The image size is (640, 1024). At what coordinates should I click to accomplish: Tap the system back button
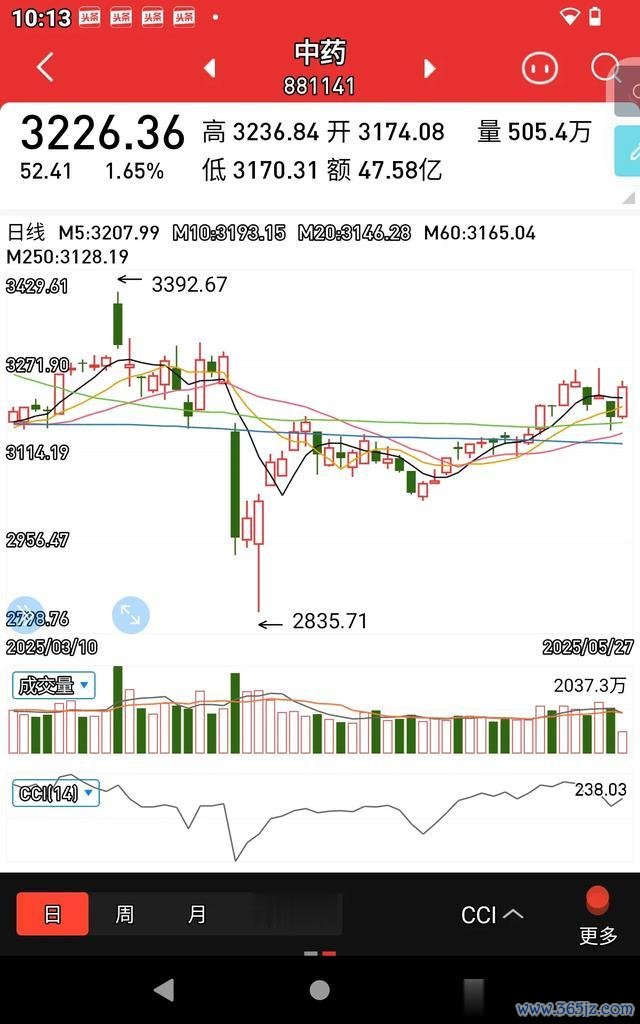click(x=163, y=990)
